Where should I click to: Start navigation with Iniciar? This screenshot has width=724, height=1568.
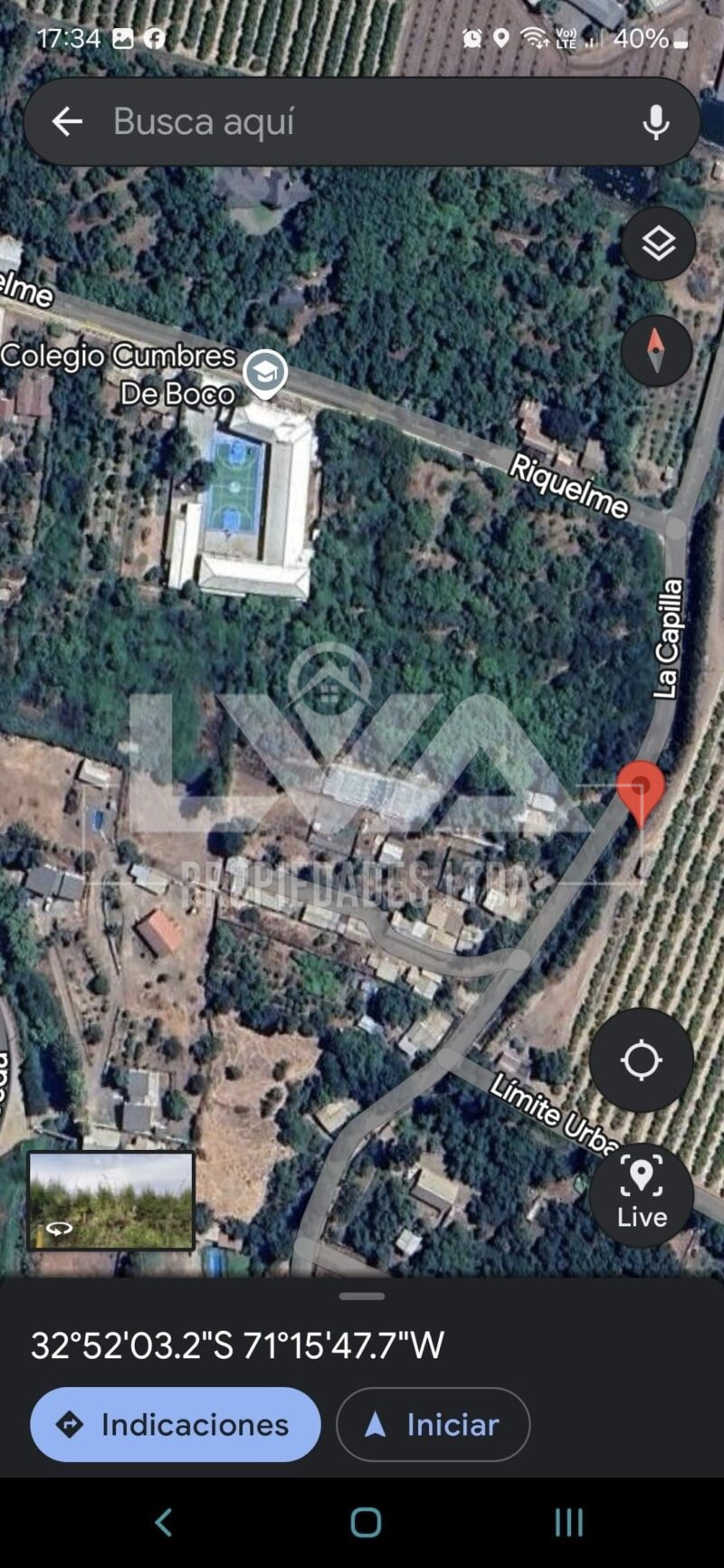point(433,1424)
